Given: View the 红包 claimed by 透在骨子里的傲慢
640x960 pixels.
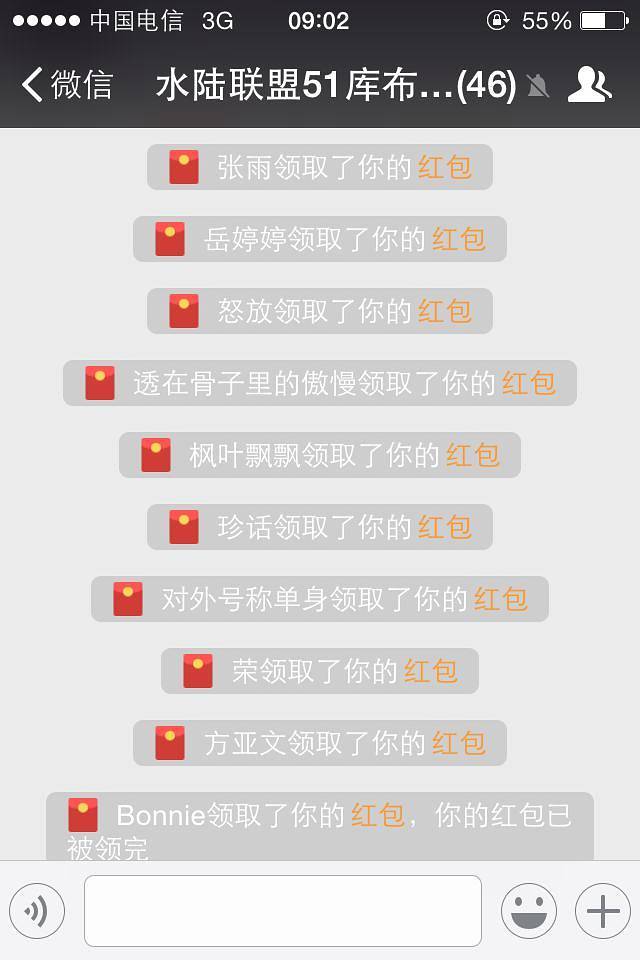Looking at the screenshot, I should pos(529,383).
